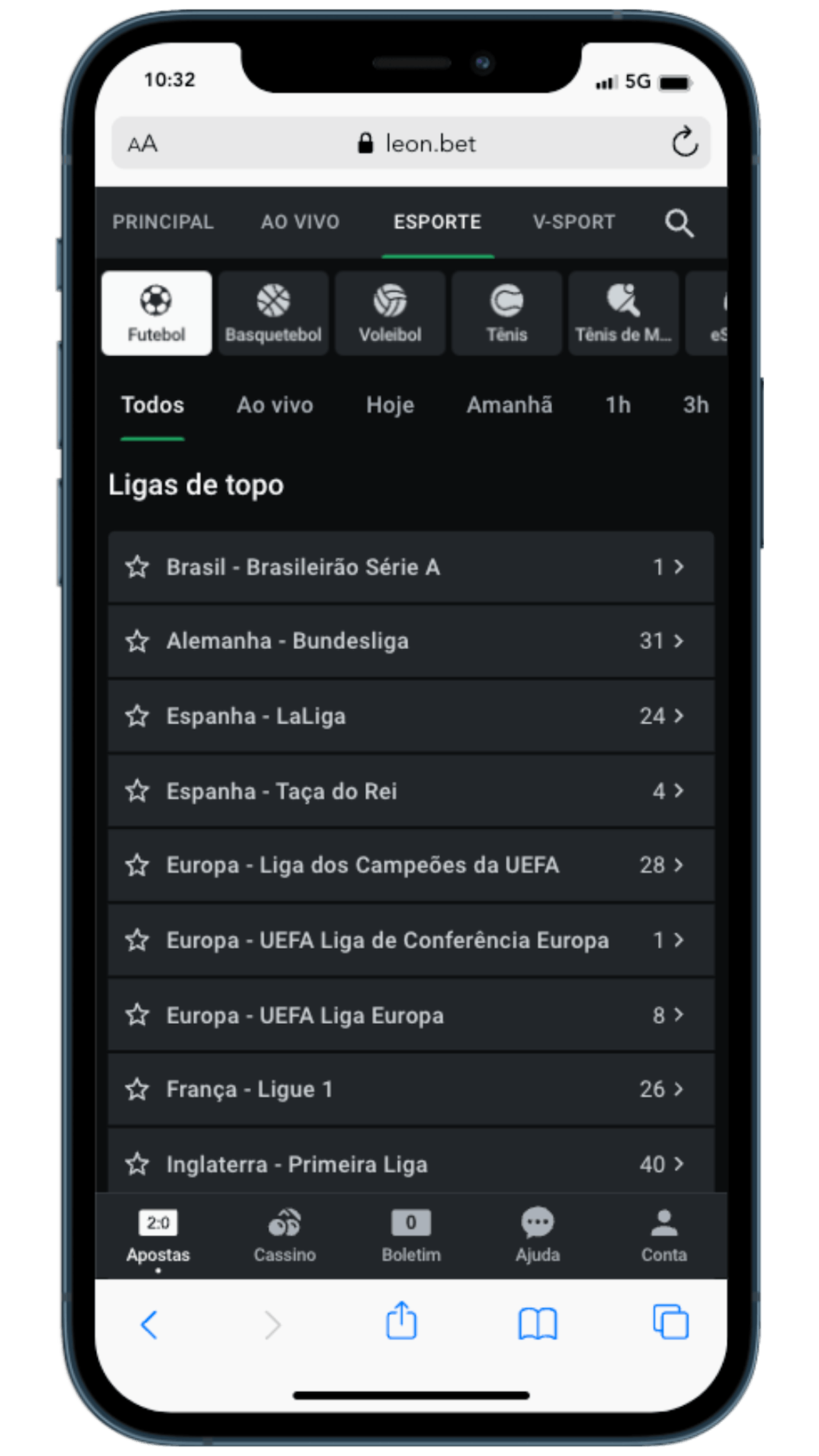Screen dimensions: 819x1456
Task: Open the Boletim bet slip
Action: [x=411, y=1236]
